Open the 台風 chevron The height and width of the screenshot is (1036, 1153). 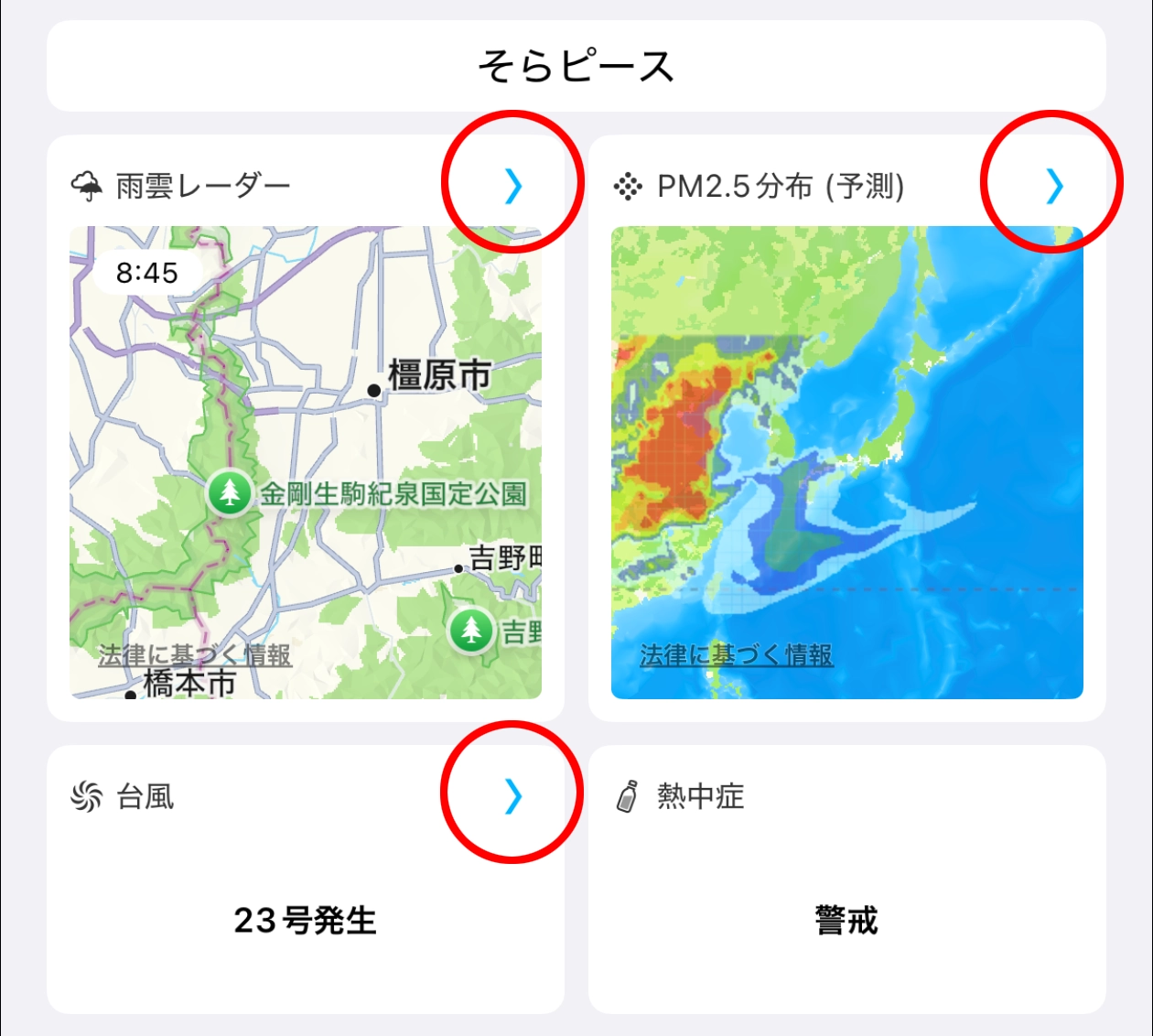click(512, 796)
